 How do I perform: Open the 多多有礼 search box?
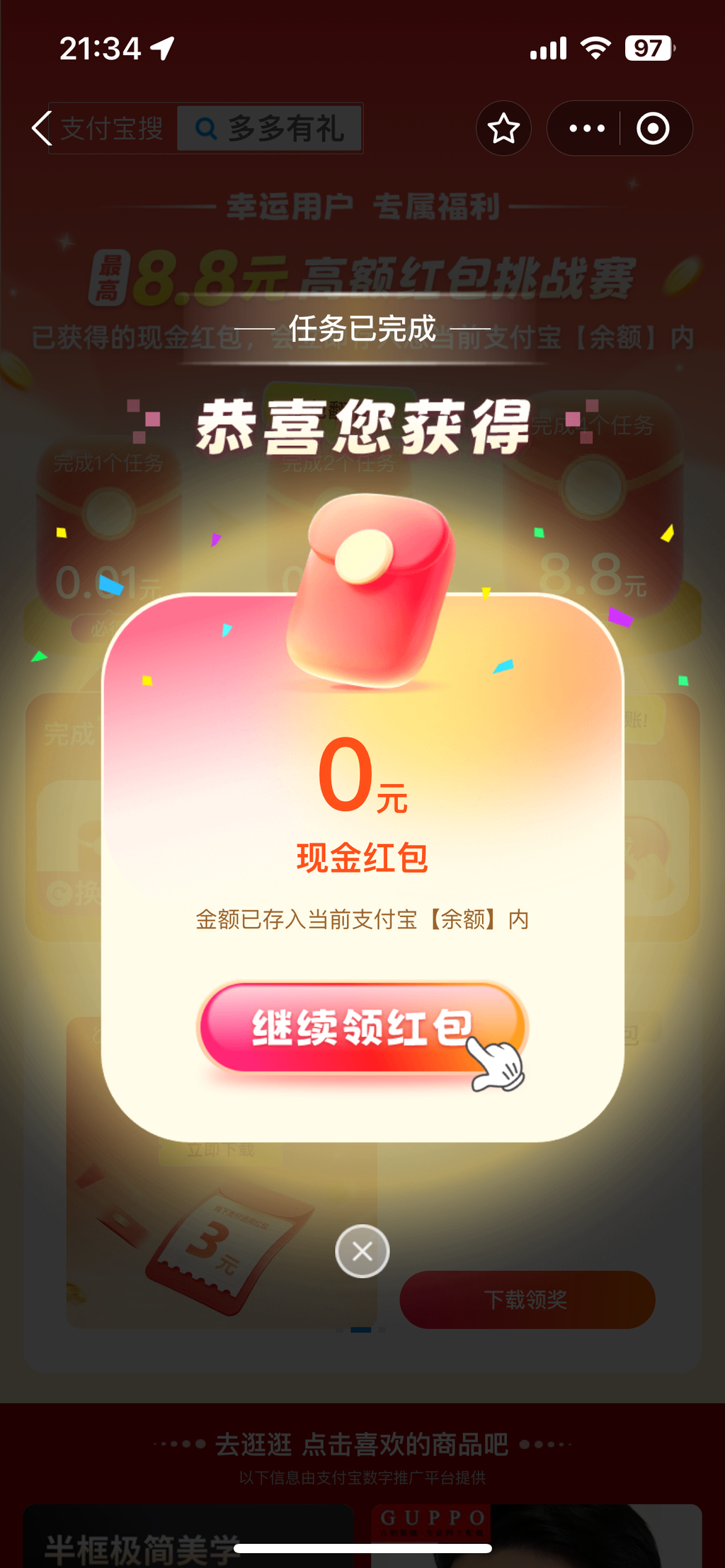pyautogui.click(x=269, y=129)
